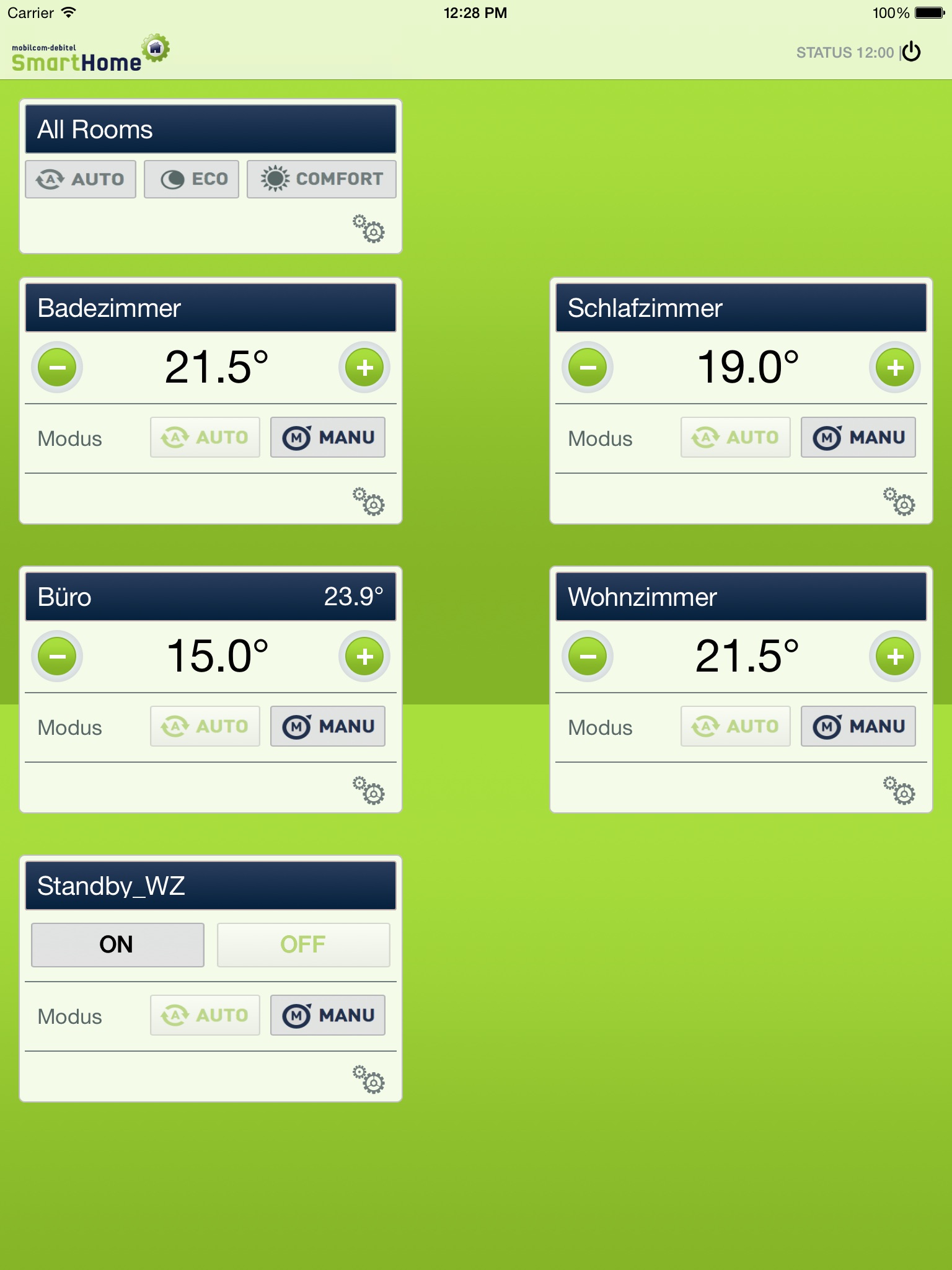Open All Rooms settings gears
The height and width of the screenshot is (1270, 952).
click(369, 229)
